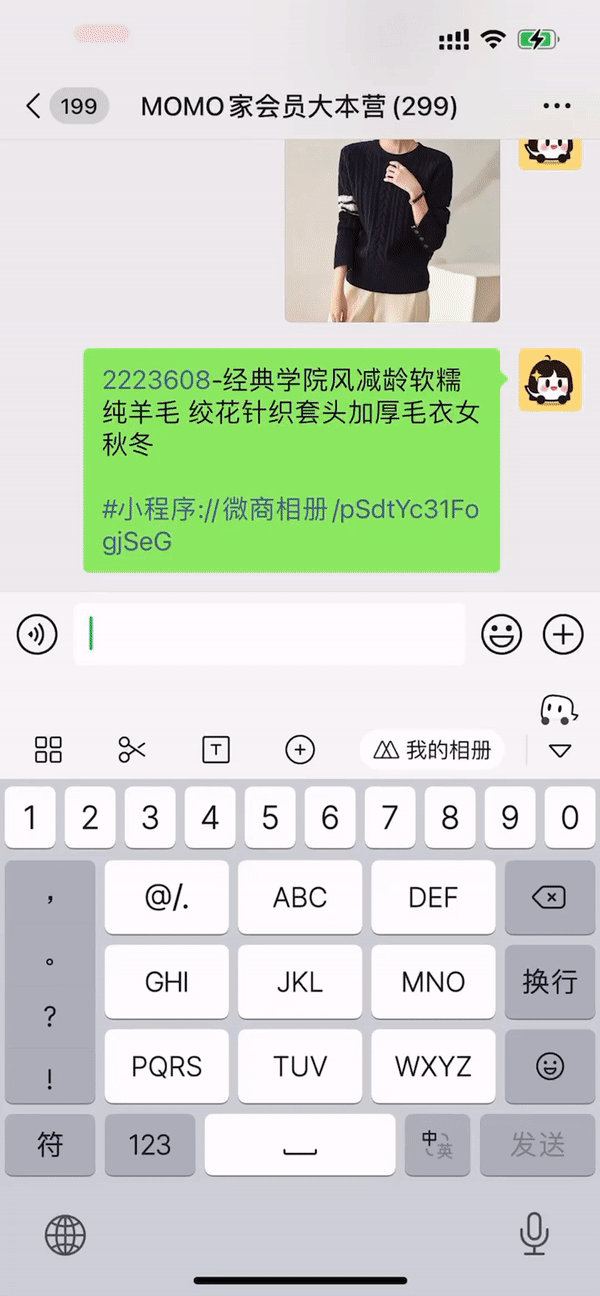Delete a character with backspace key
Image resolution: width=600 pixels, height=1296 pixels.
pyautogui.click(x=549, y=897)
